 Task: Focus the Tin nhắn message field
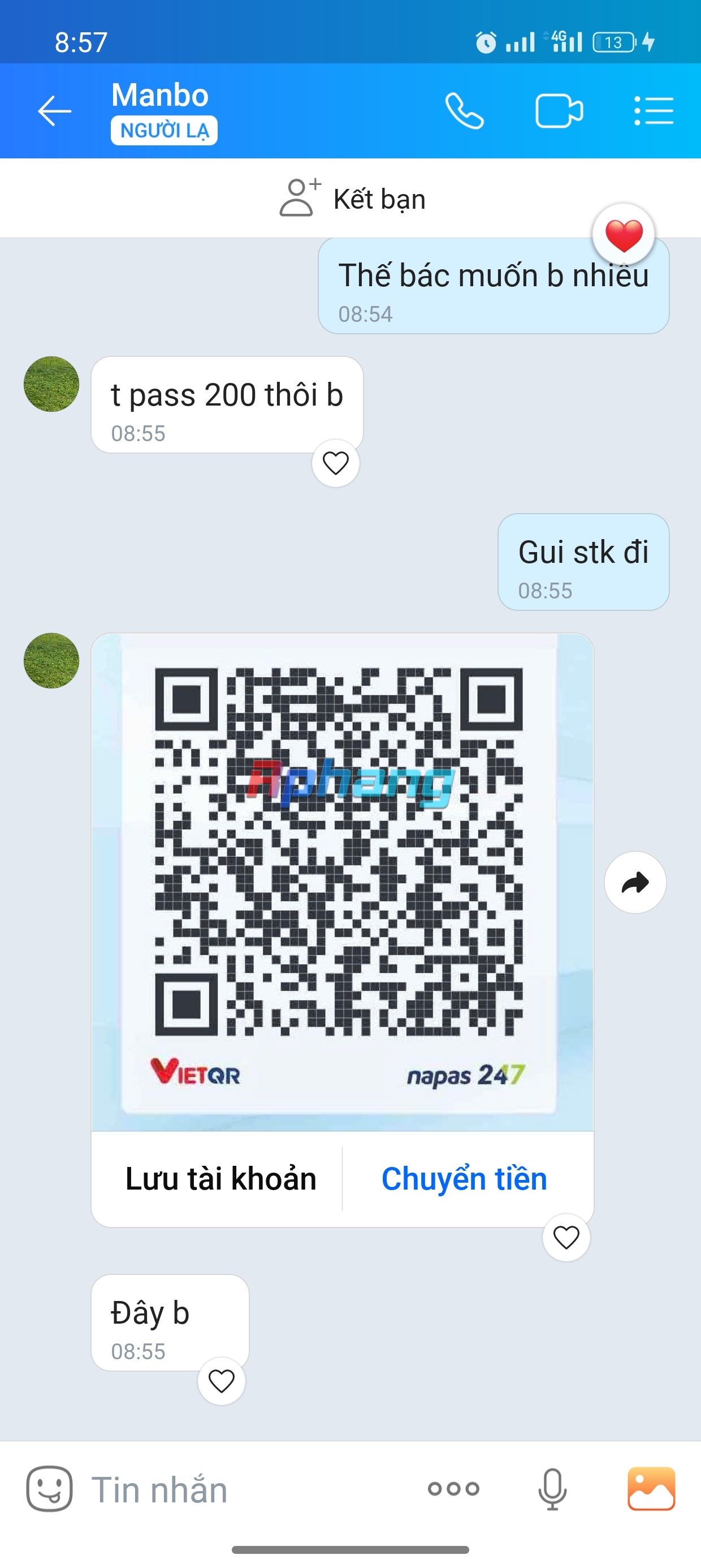click(244, 1489)
